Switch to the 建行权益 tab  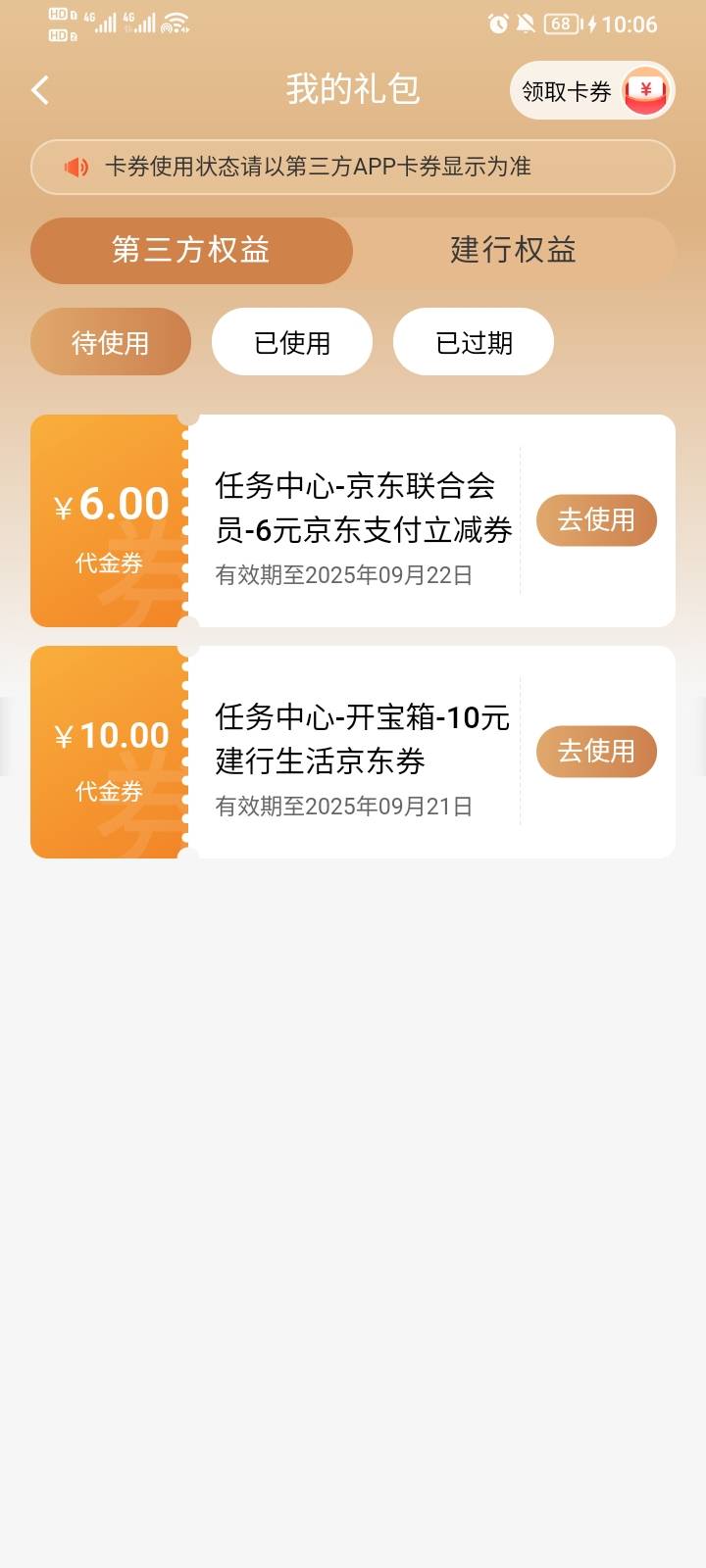(x=513, y=250)
